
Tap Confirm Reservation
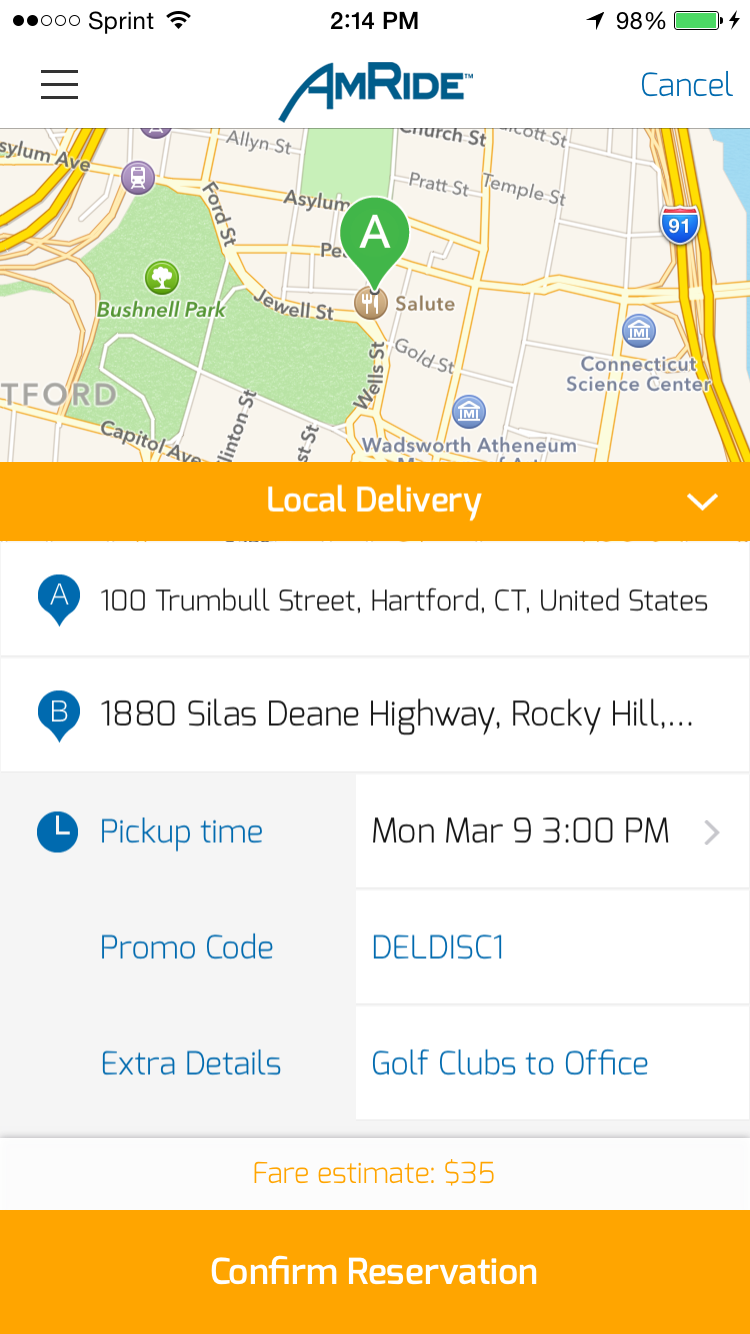tap(375, 1272)
